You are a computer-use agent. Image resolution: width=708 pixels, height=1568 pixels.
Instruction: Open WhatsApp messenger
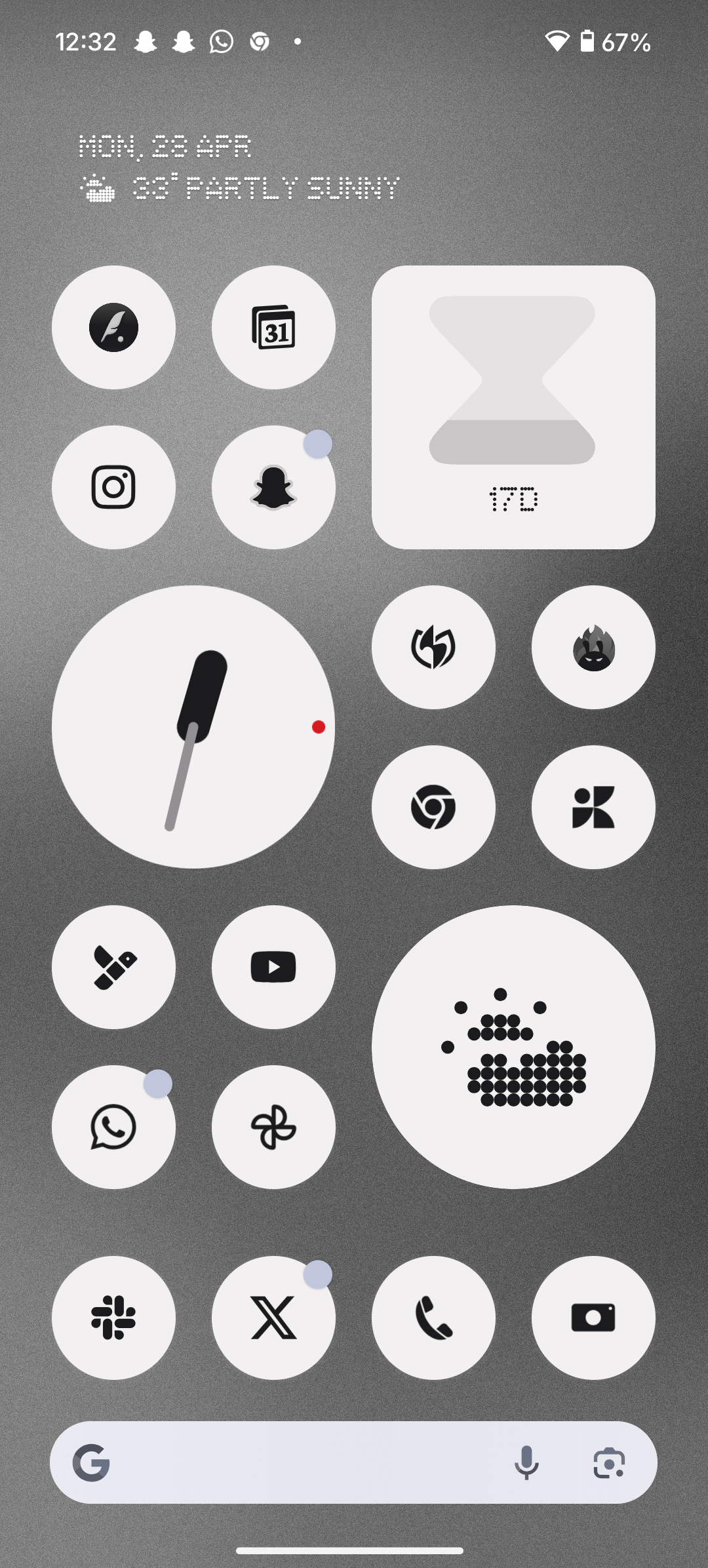(x=113, y=1127)
